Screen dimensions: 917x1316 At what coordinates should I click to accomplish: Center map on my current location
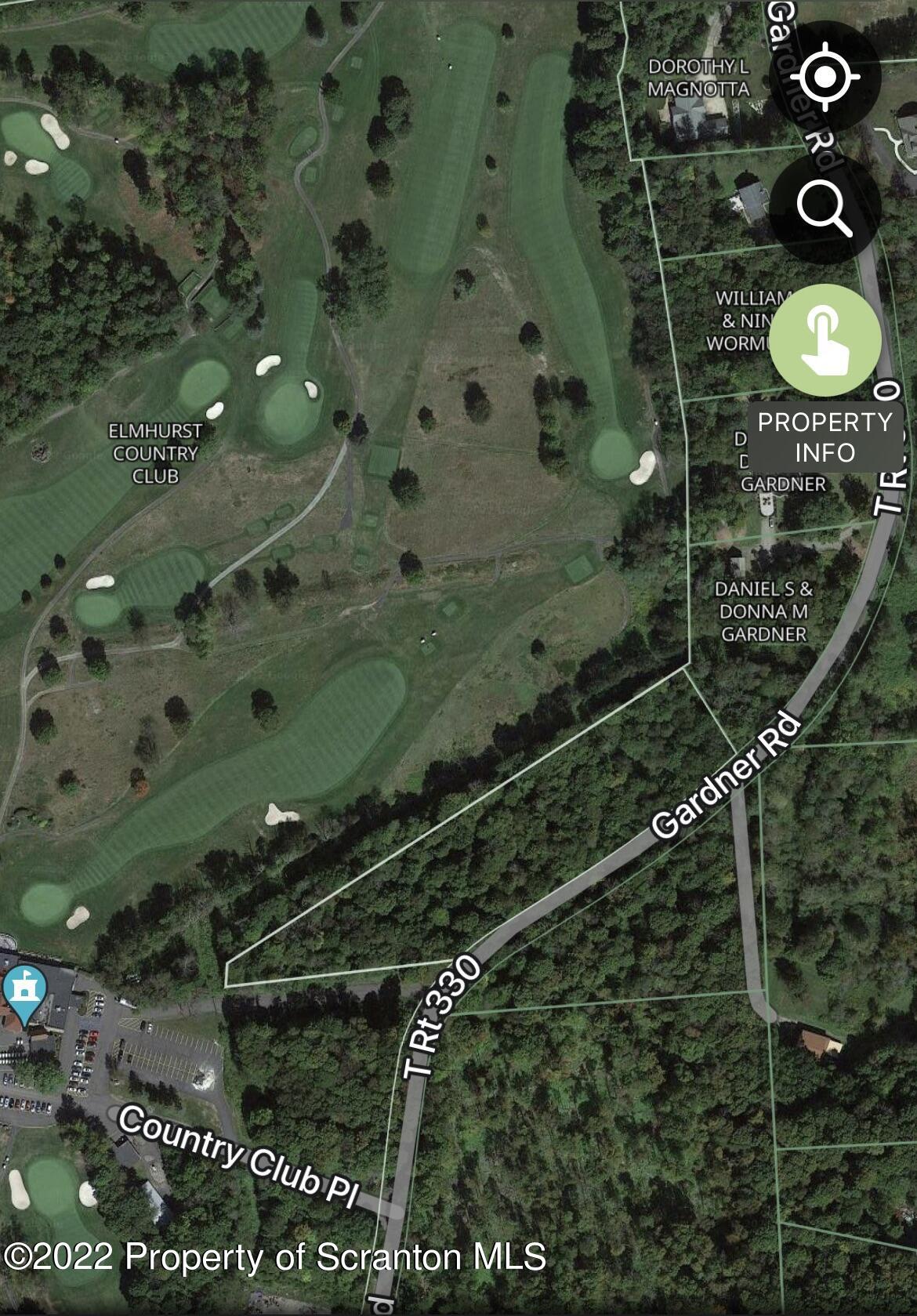click(825, 77)
